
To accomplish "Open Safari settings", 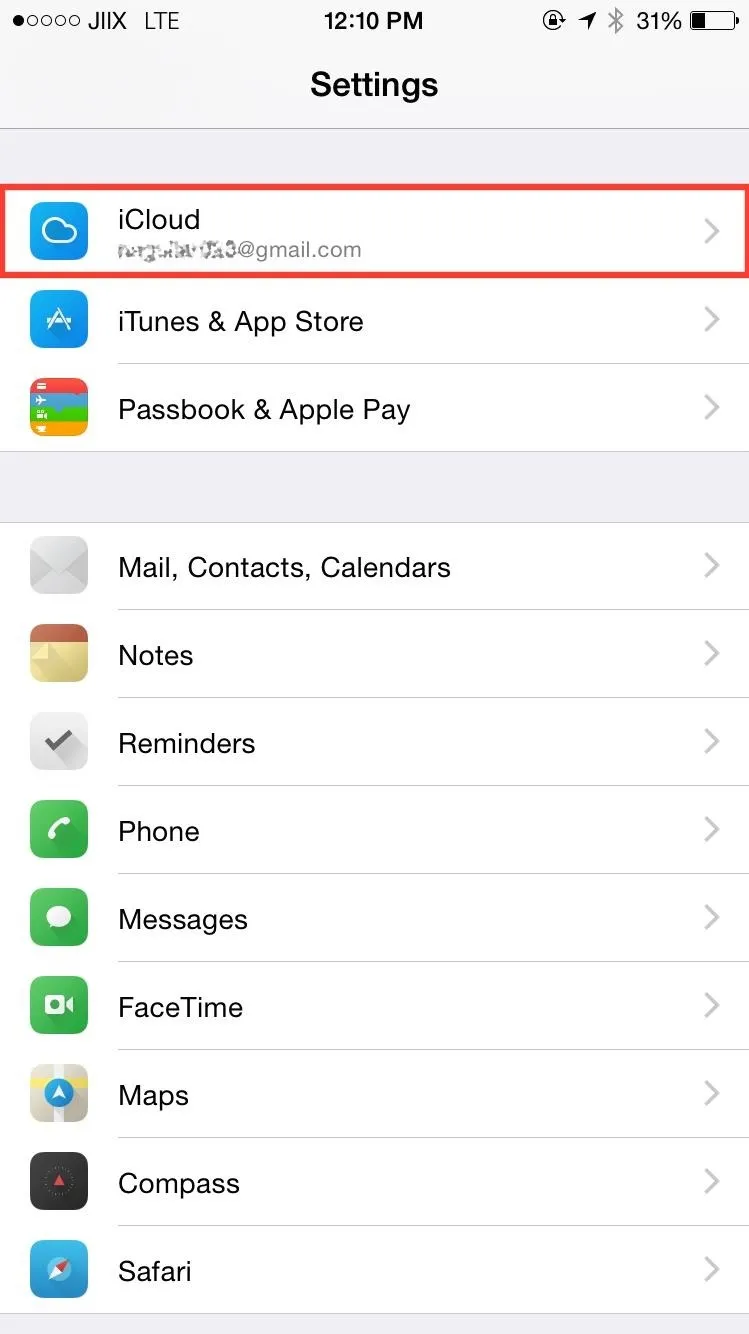I will 374,1270.
